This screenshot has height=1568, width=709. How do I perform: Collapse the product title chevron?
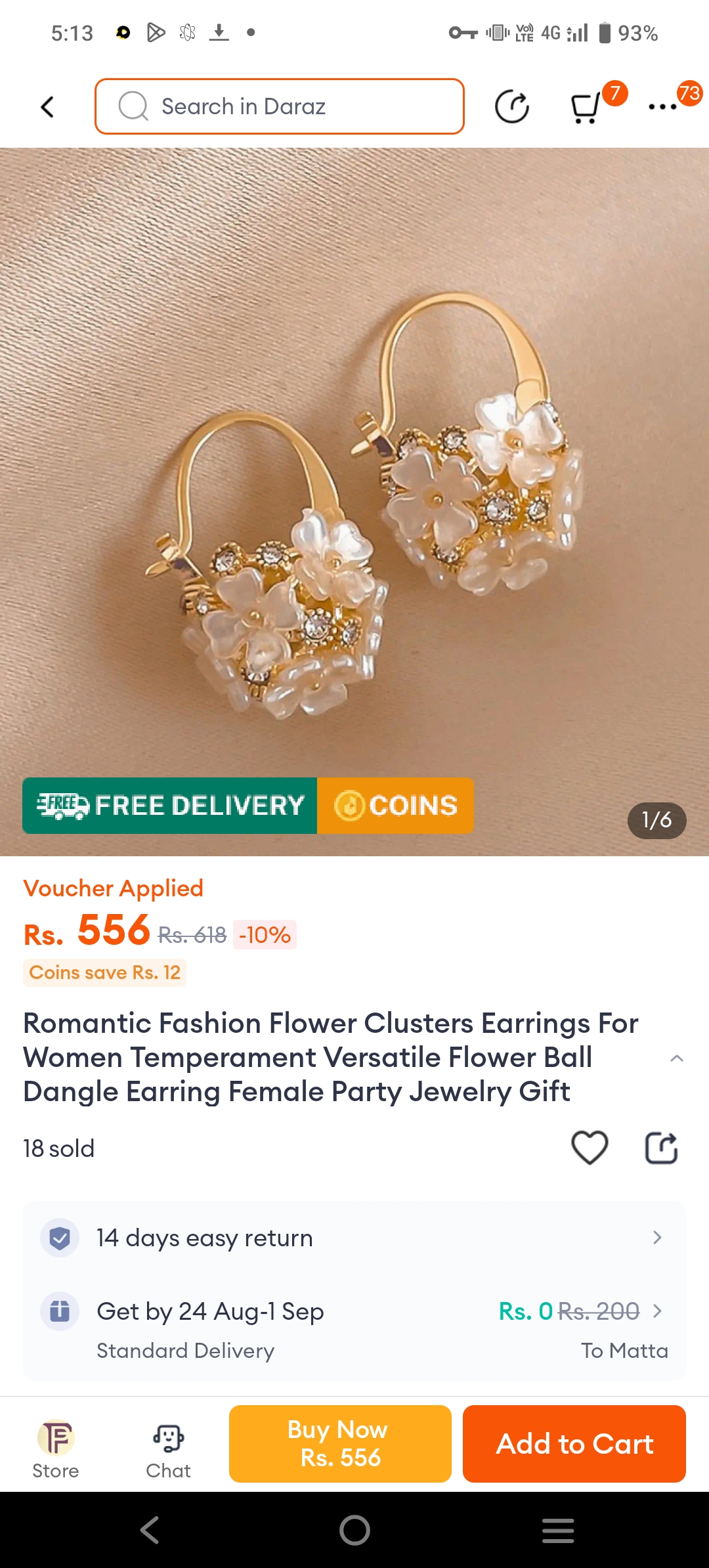coord(677,1058)
